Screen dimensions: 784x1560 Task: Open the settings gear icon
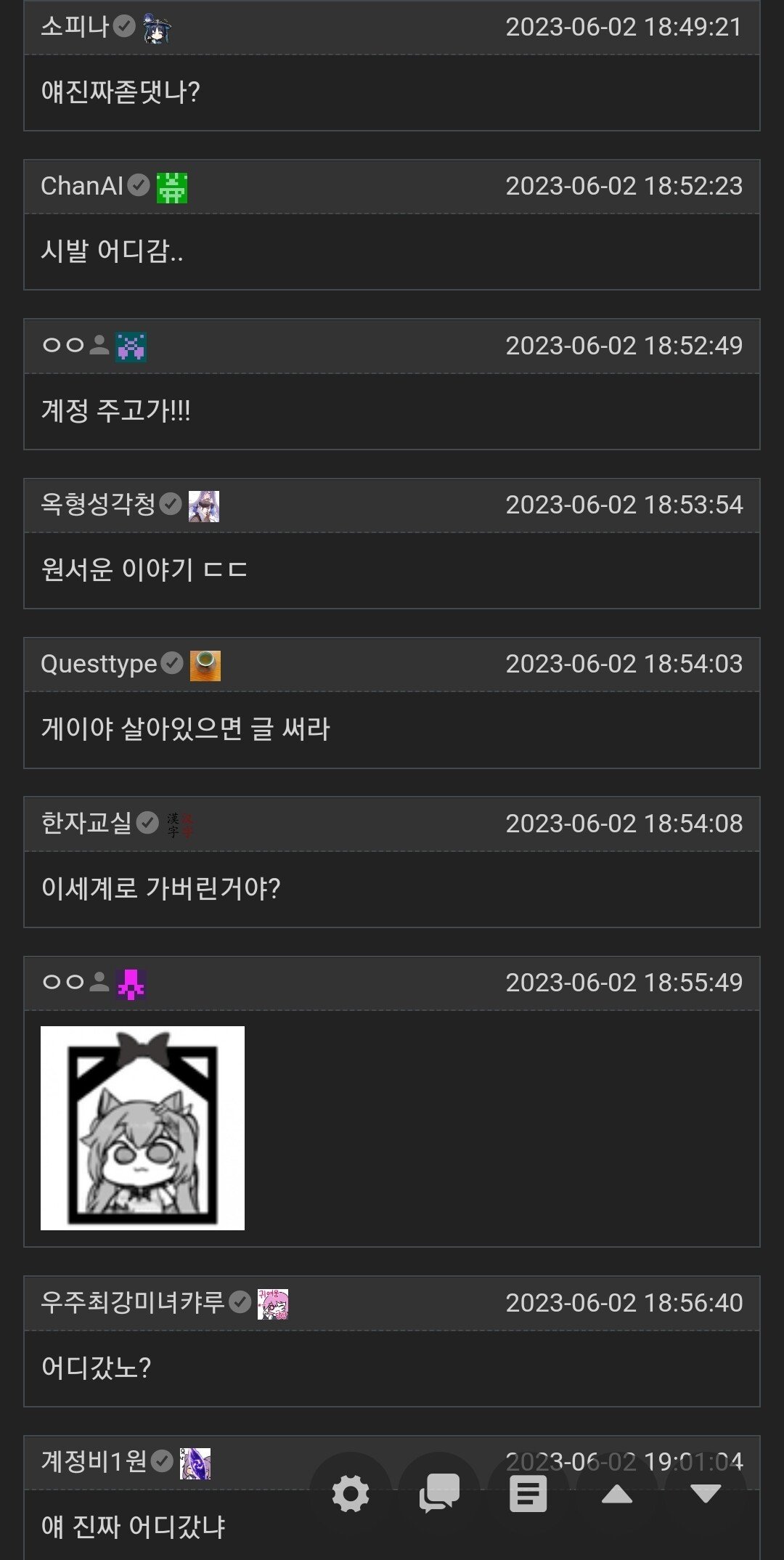tap(351, 1494)
